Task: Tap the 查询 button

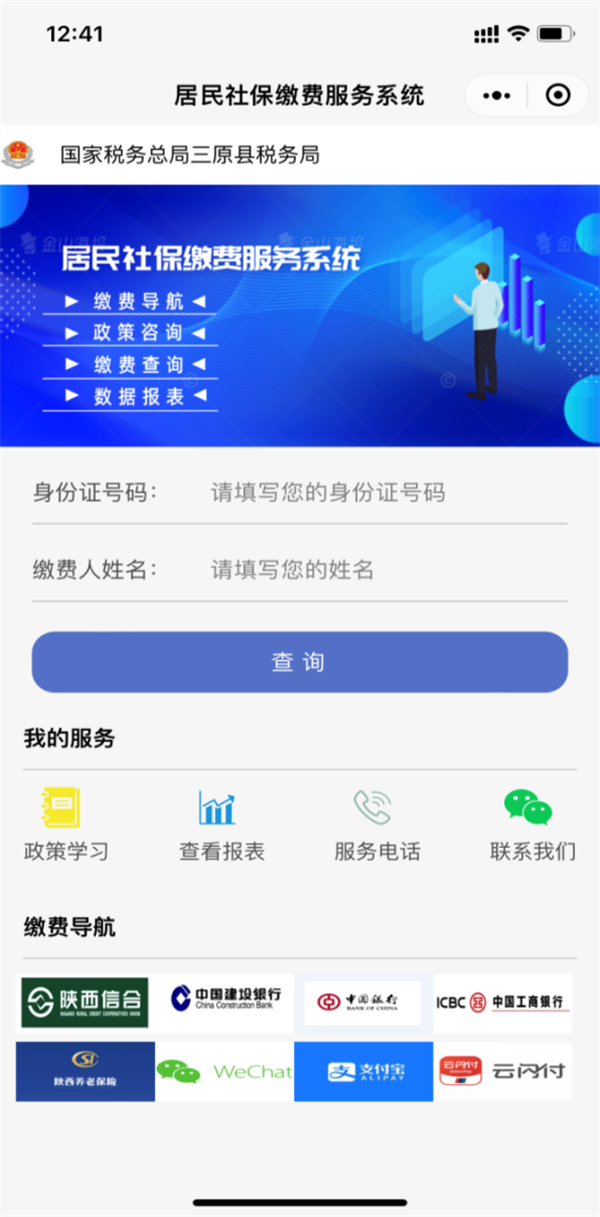Action: 299,662
